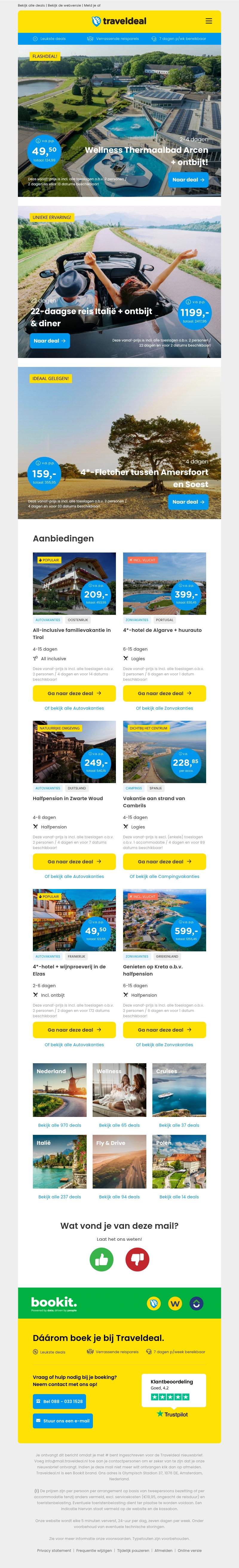Go to 4*-hotel de Algarve deal
Screen dimensions: 239x1568
point(164,693)
